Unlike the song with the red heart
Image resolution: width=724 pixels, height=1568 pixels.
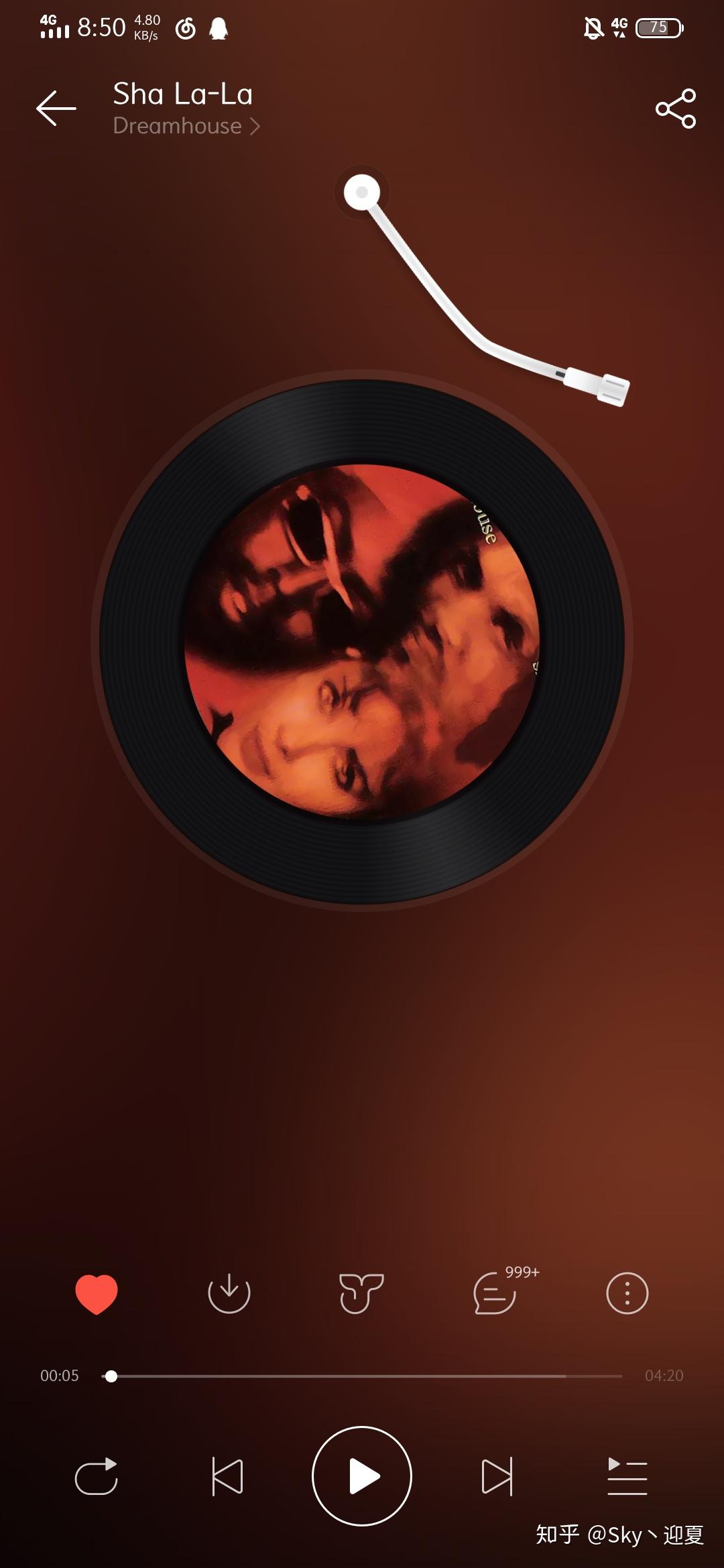point(97,1293)
